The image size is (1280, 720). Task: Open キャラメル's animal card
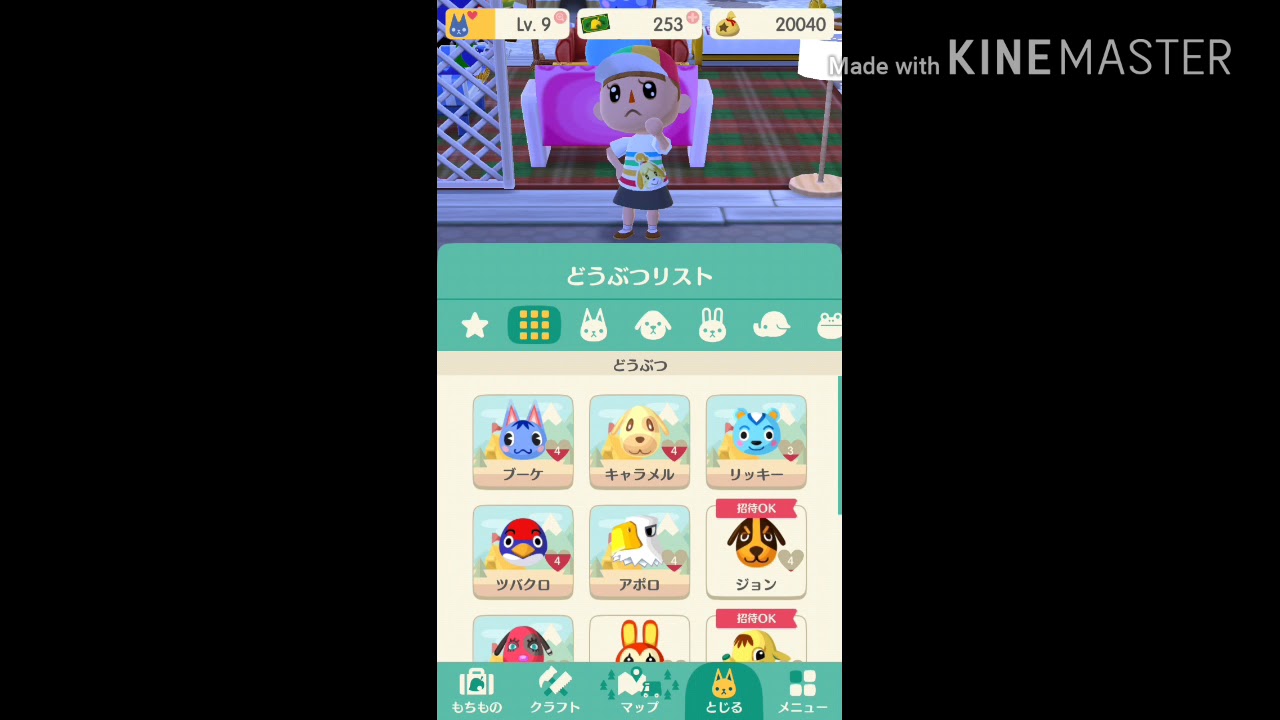pos(639,441)
